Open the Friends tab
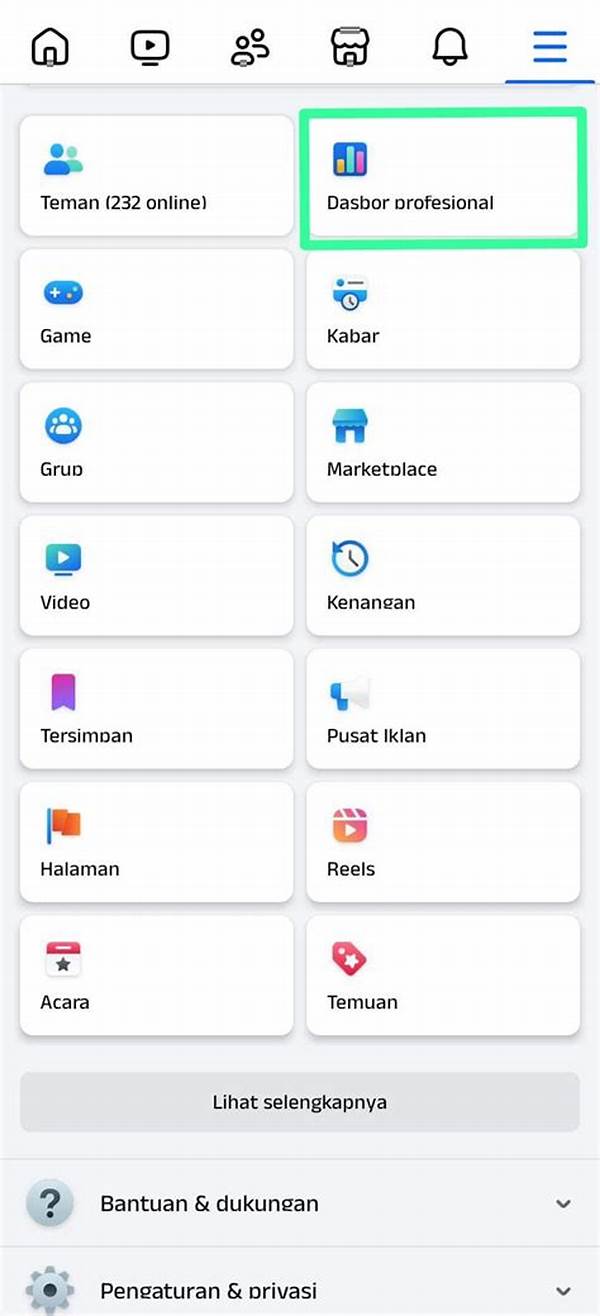600x1316 pixels. click(250, 45)
